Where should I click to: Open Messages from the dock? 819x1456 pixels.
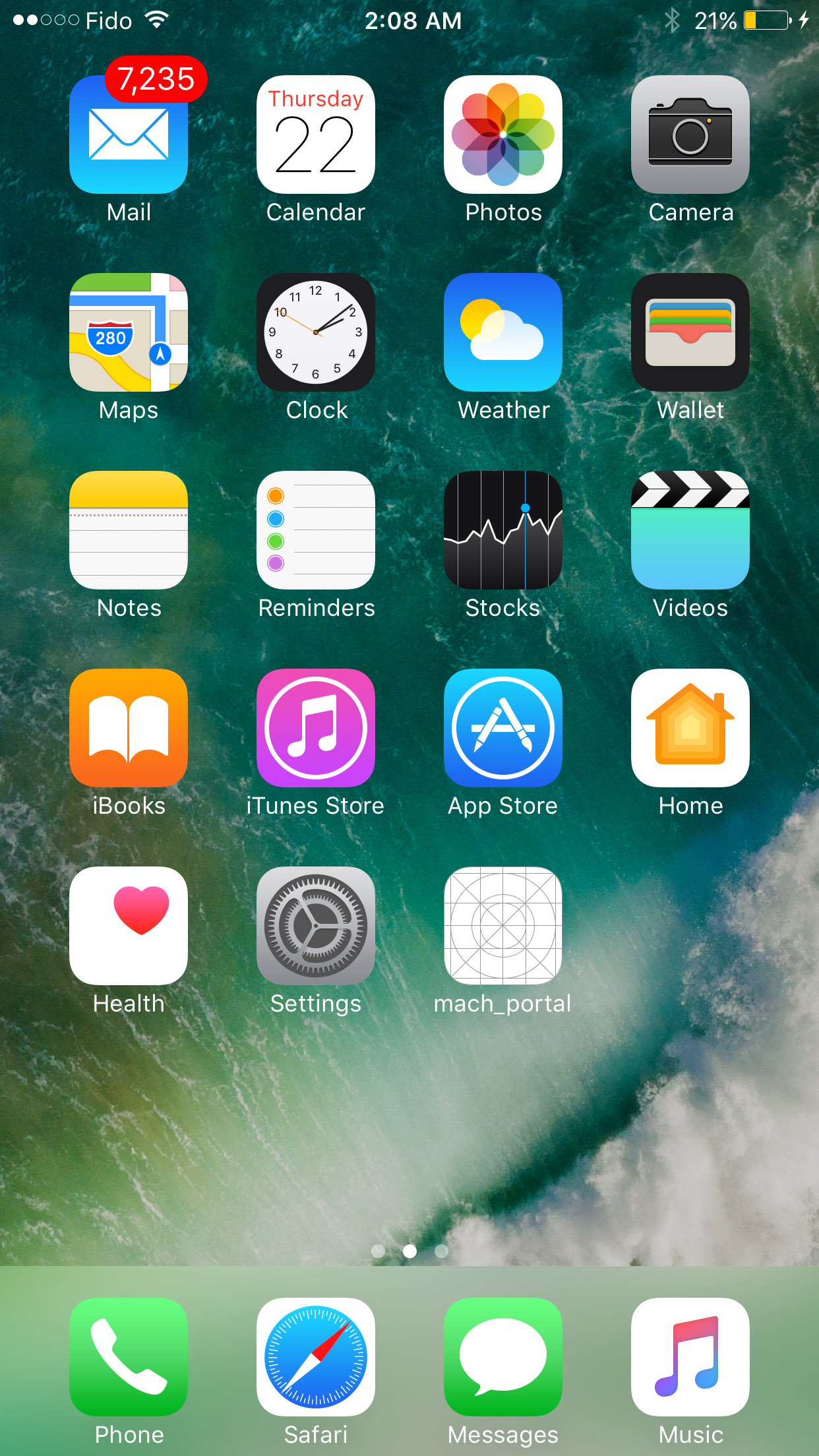point(502,1357)
